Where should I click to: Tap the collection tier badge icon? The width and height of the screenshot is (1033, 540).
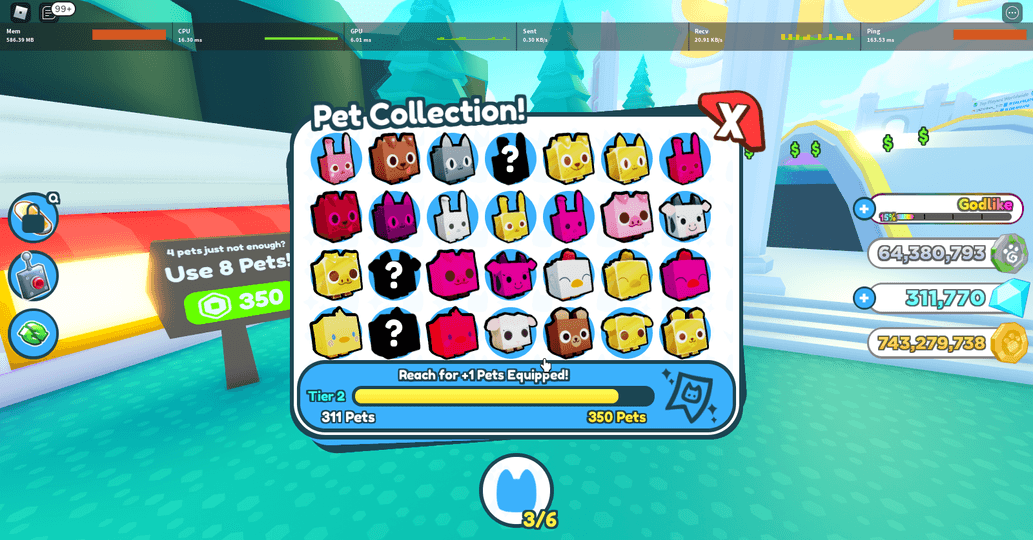(690, 397)
